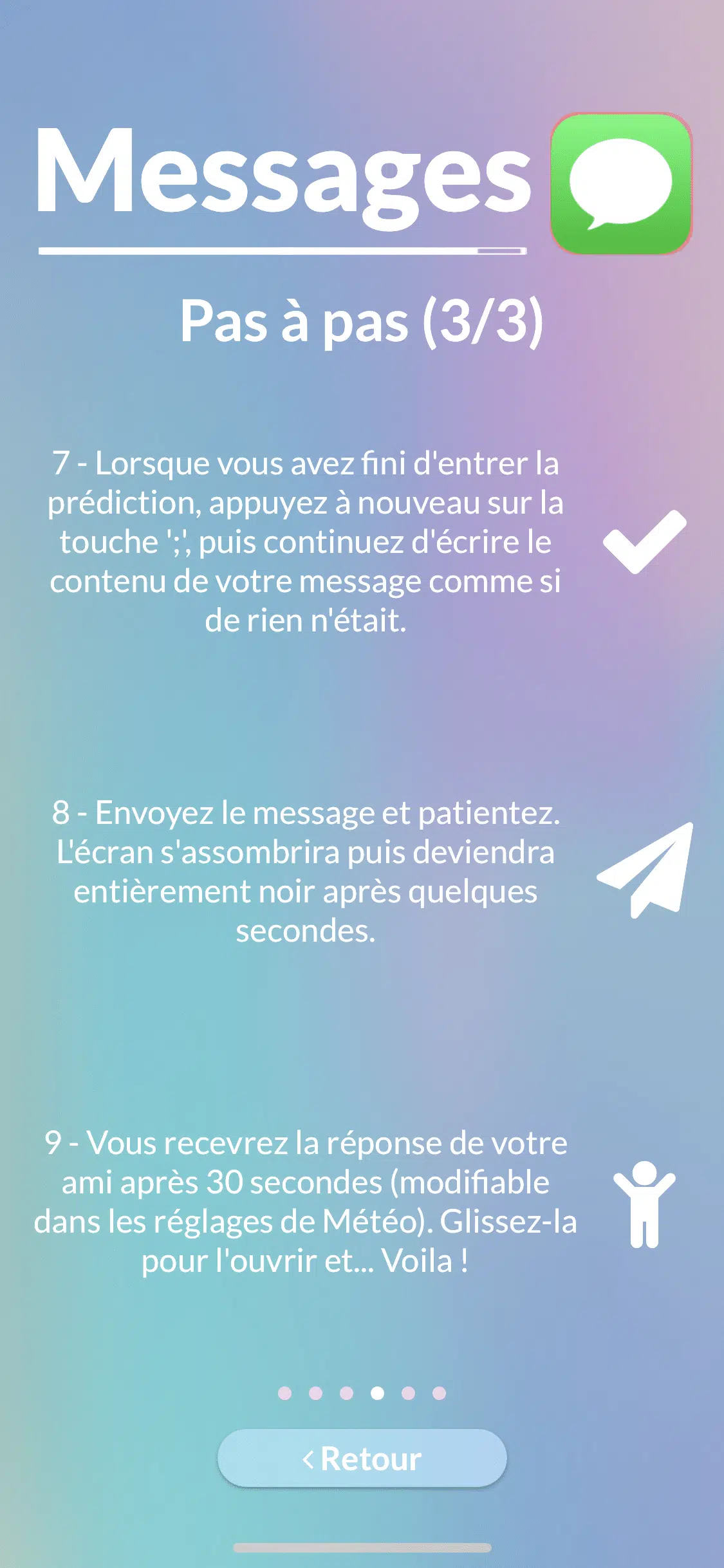Viewport: 724px width, 1568px height.
Task: Tap the Retour button
Action: (362, 1458)
